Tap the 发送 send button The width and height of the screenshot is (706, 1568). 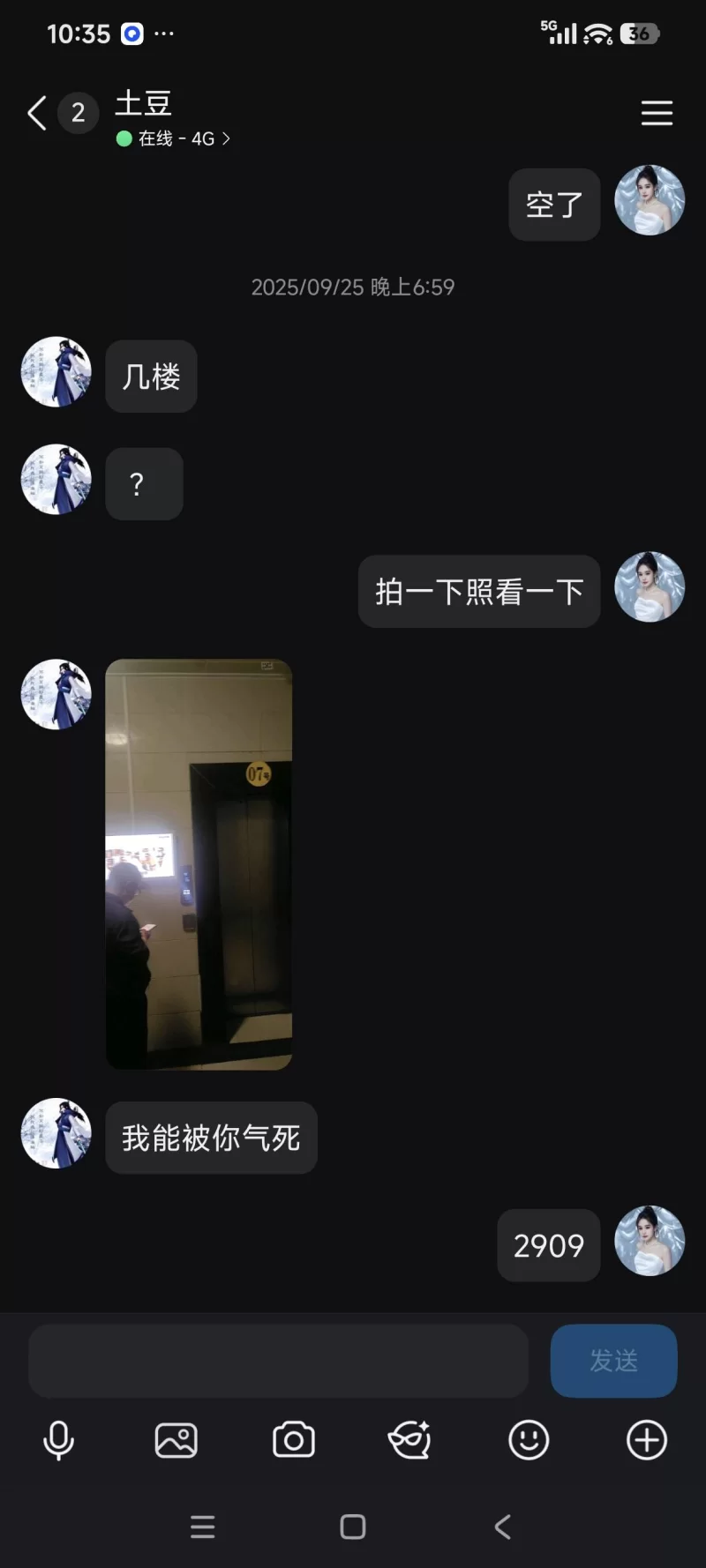point(613,1360)
